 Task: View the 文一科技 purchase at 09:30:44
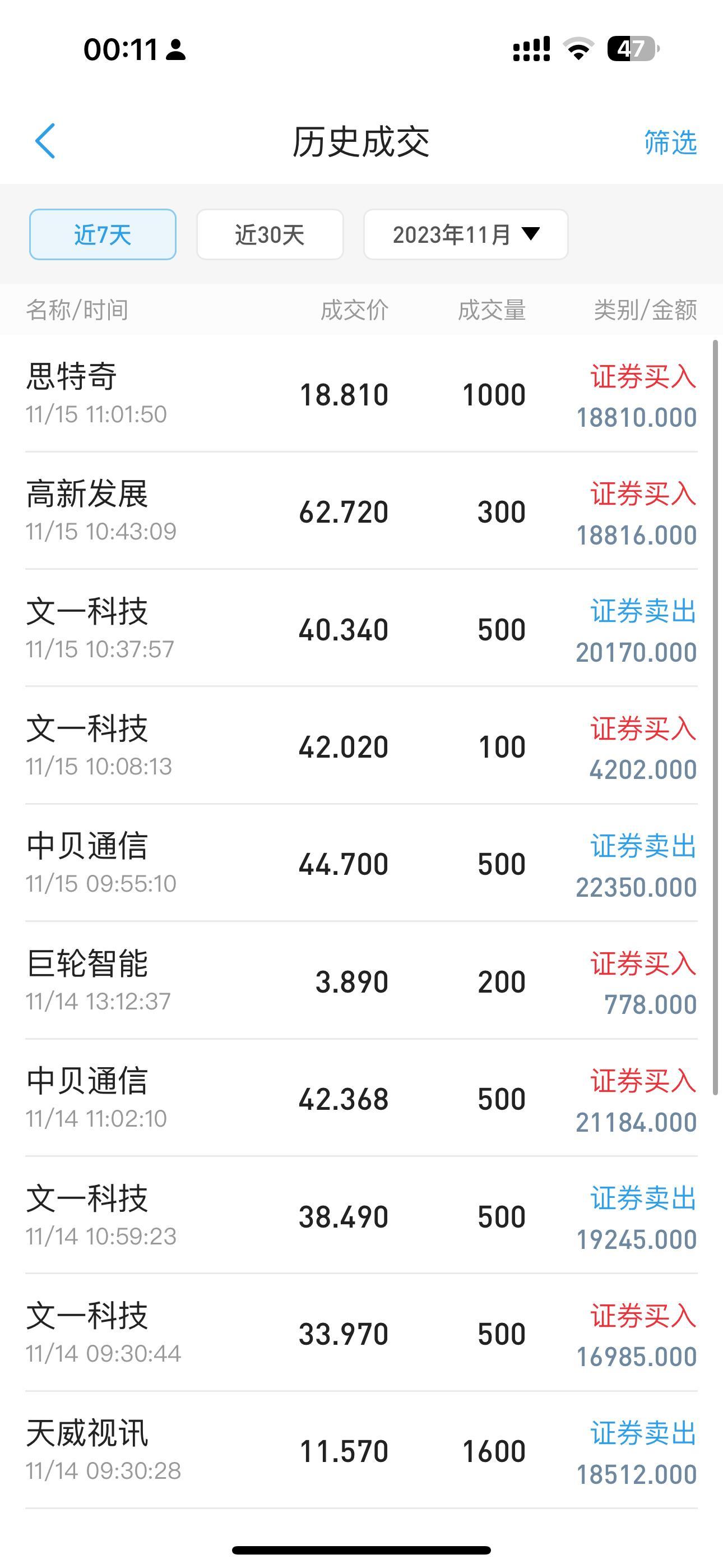[361, 1333]
